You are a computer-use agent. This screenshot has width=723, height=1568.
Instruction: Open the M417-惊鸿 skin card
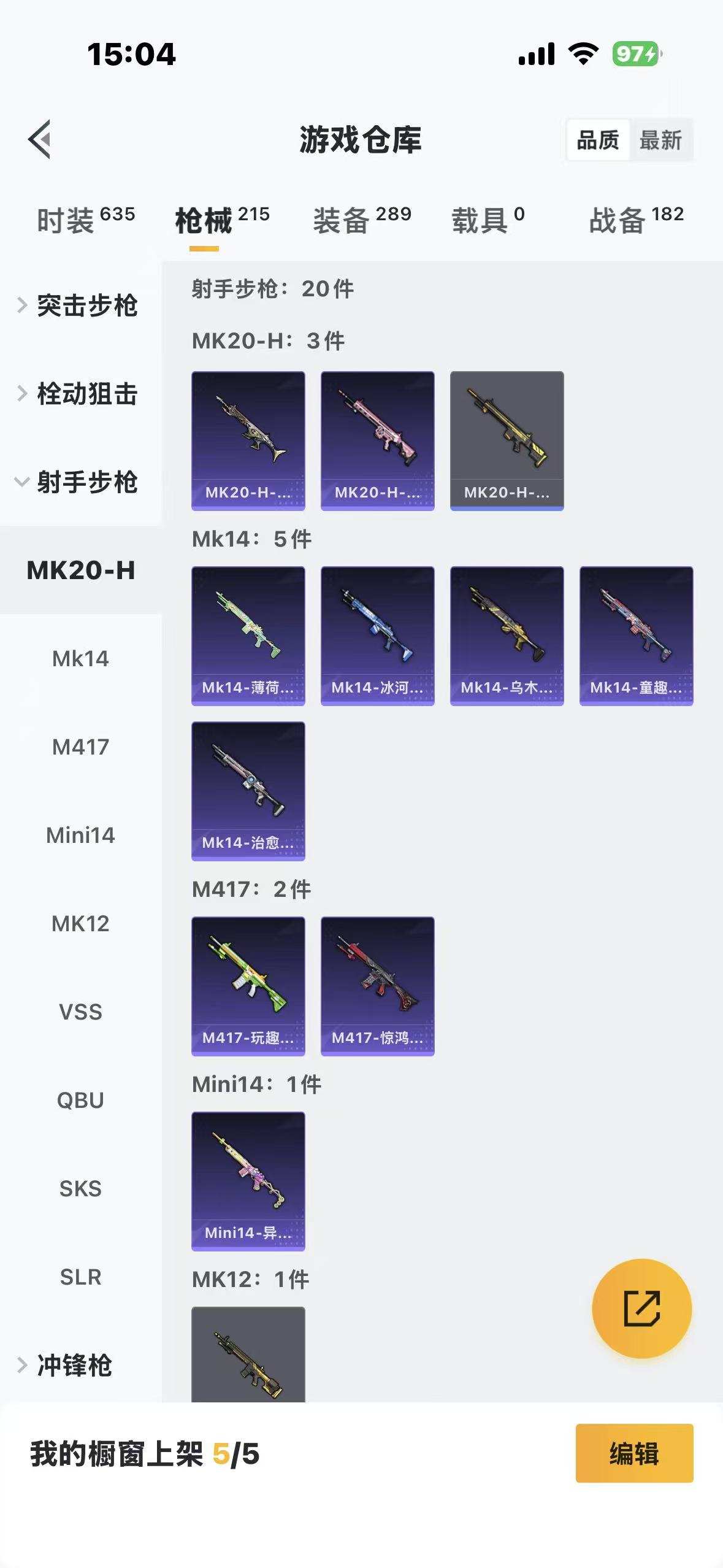pos(378,986)
